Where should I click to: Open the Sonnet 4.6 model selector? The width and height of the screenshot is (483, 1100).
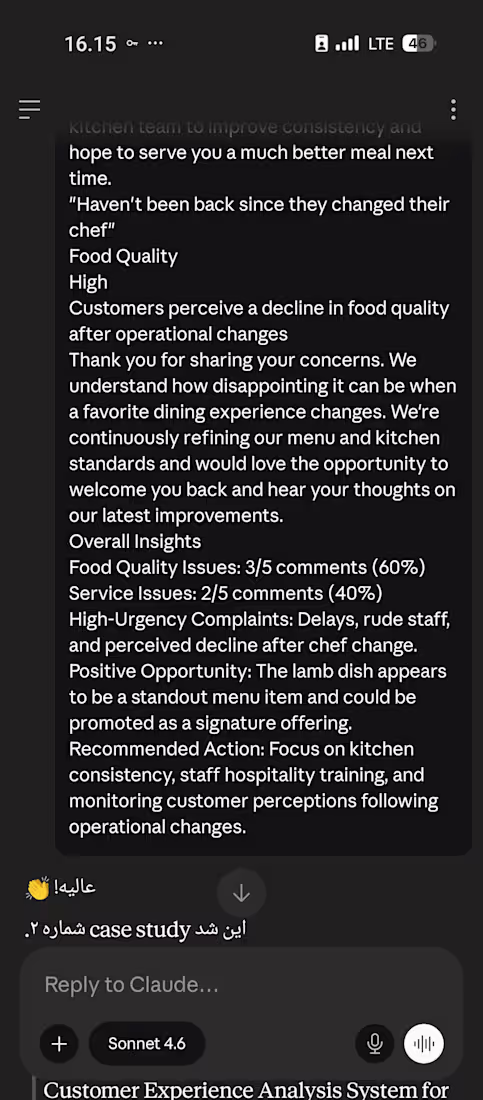147,1044
